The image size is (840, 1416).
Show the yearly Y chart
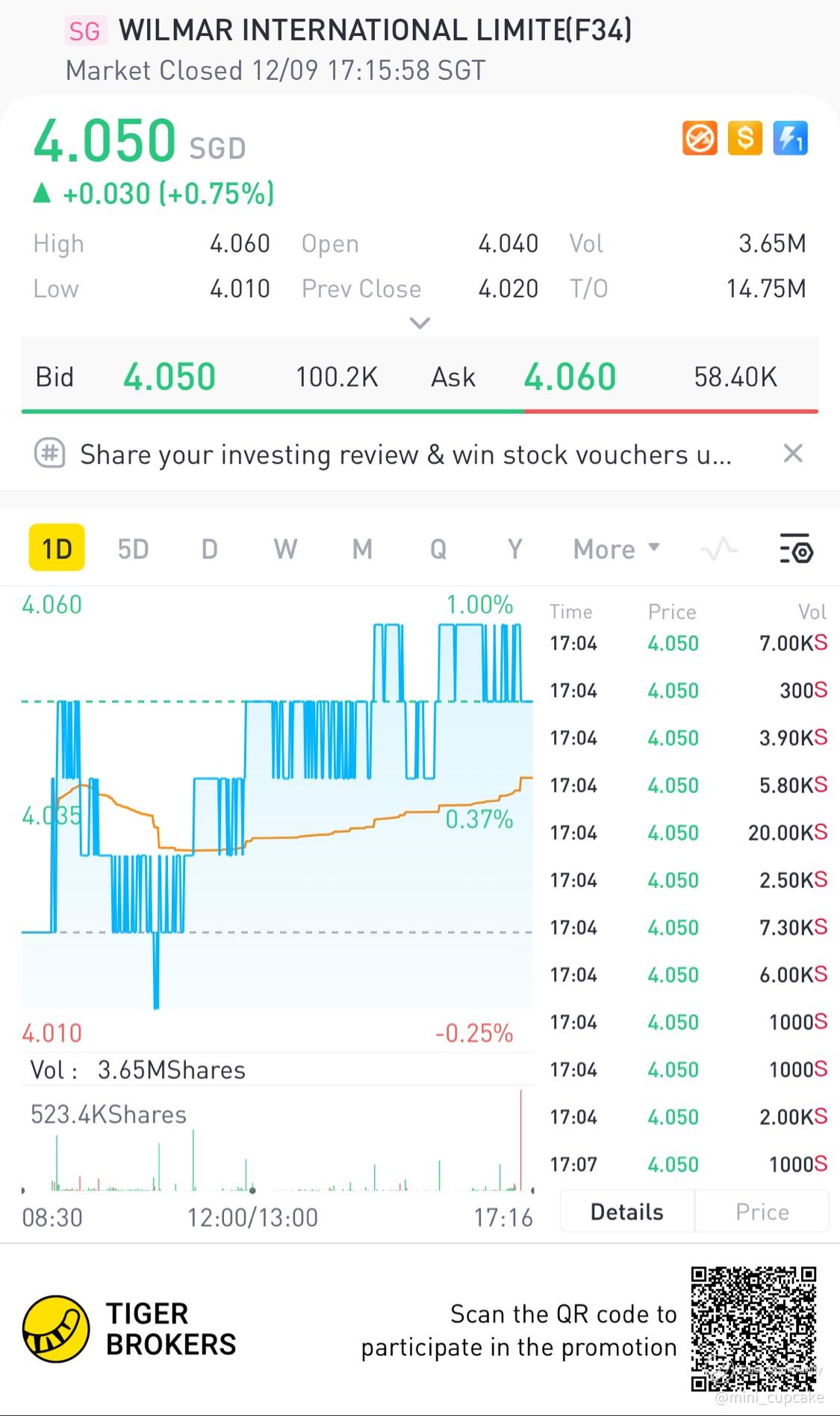point(514,549)
